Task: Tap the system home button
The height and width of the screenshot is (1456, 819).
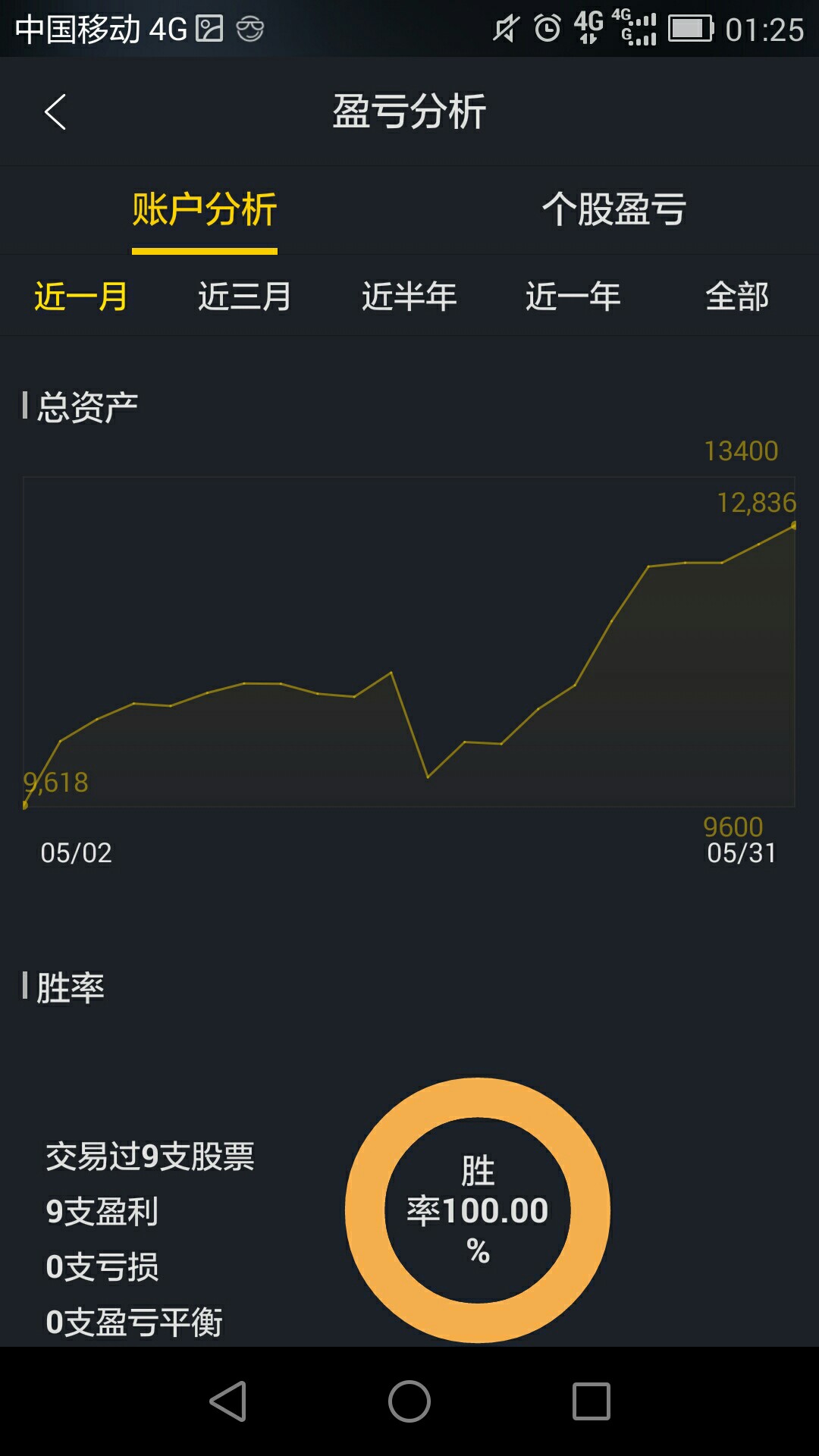Action: coord(409,1401)
